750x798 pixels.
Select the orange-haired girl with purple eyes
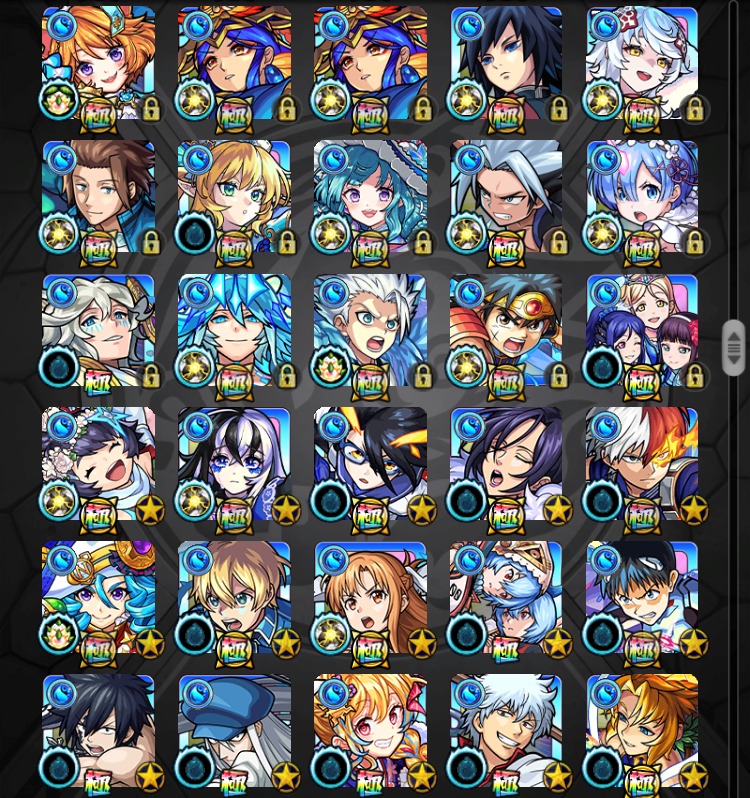[x=98, y=62]
